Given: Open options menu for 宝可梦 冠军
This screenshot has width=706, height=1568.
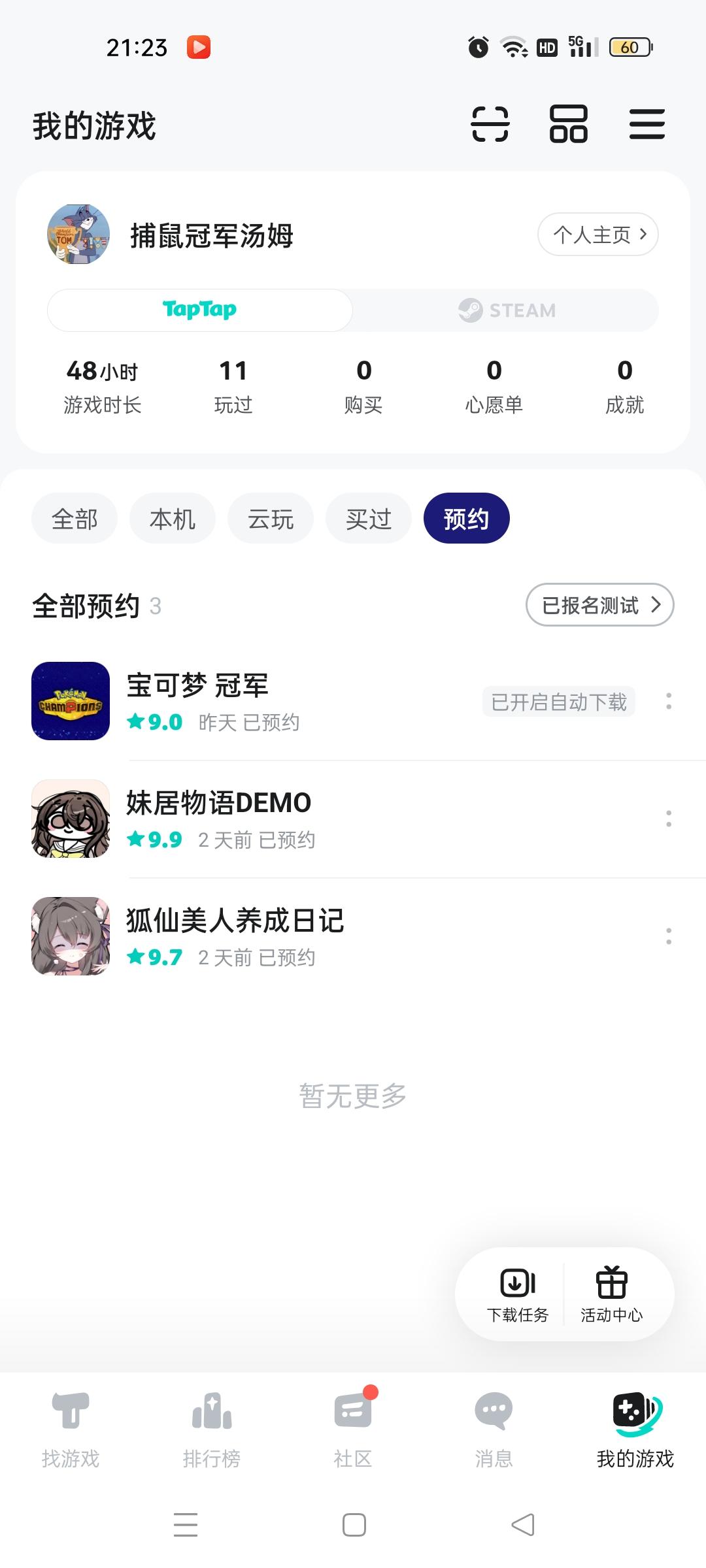Looking at the screenshot, I should point(668,702).
